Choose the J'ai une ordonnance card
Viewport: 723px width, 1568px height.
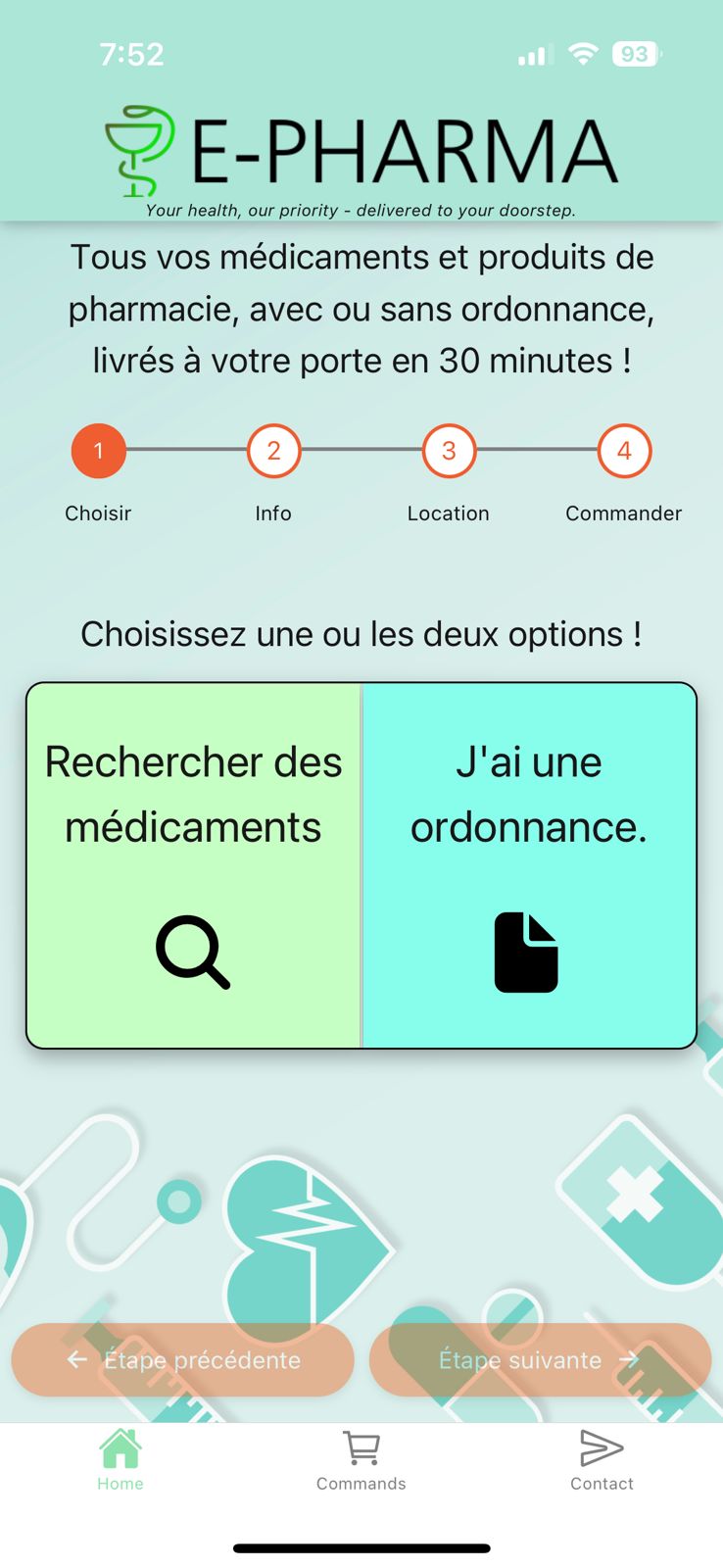coord(529,865)
